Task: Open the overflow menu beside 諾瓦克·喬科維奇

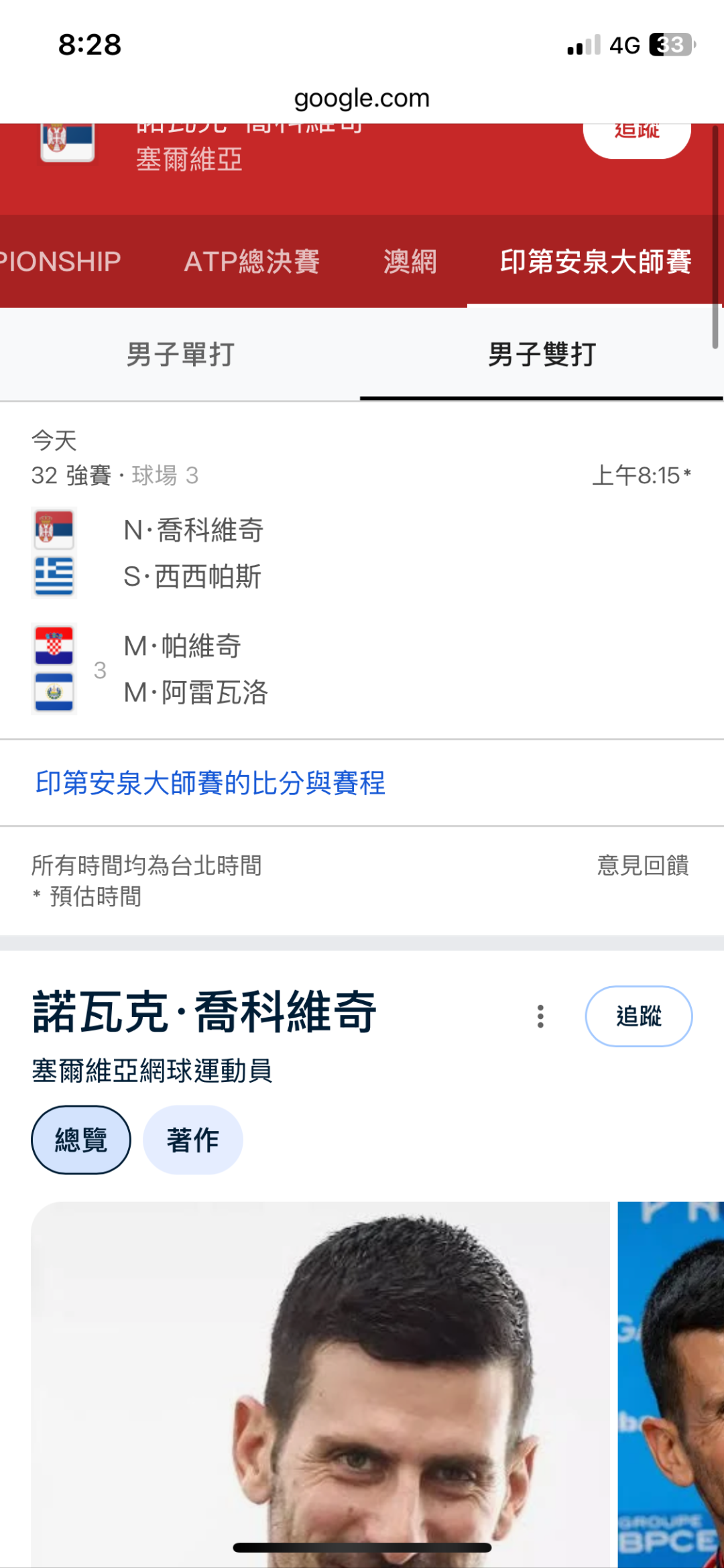Action: pos(540,1016)
